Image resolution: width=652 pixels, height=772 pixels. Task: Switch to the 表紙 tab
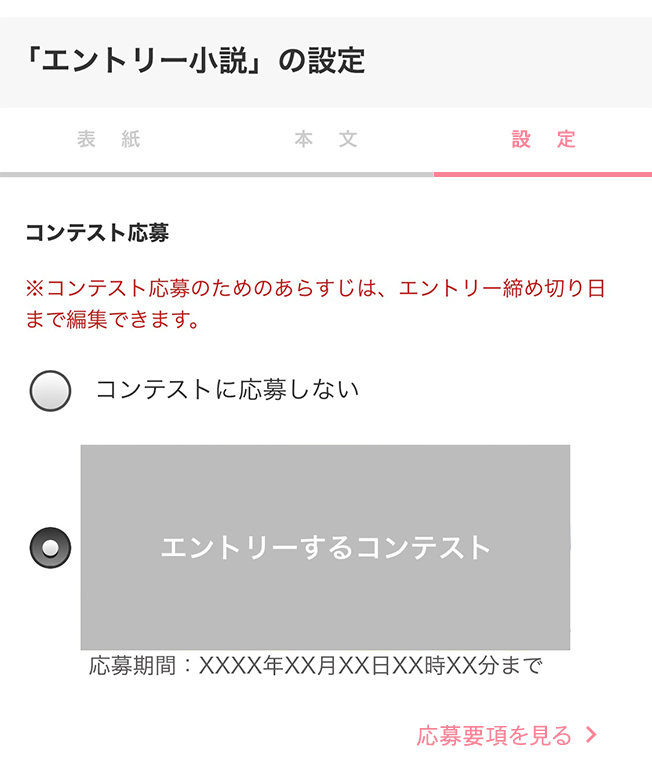click(x=109, y=140)
